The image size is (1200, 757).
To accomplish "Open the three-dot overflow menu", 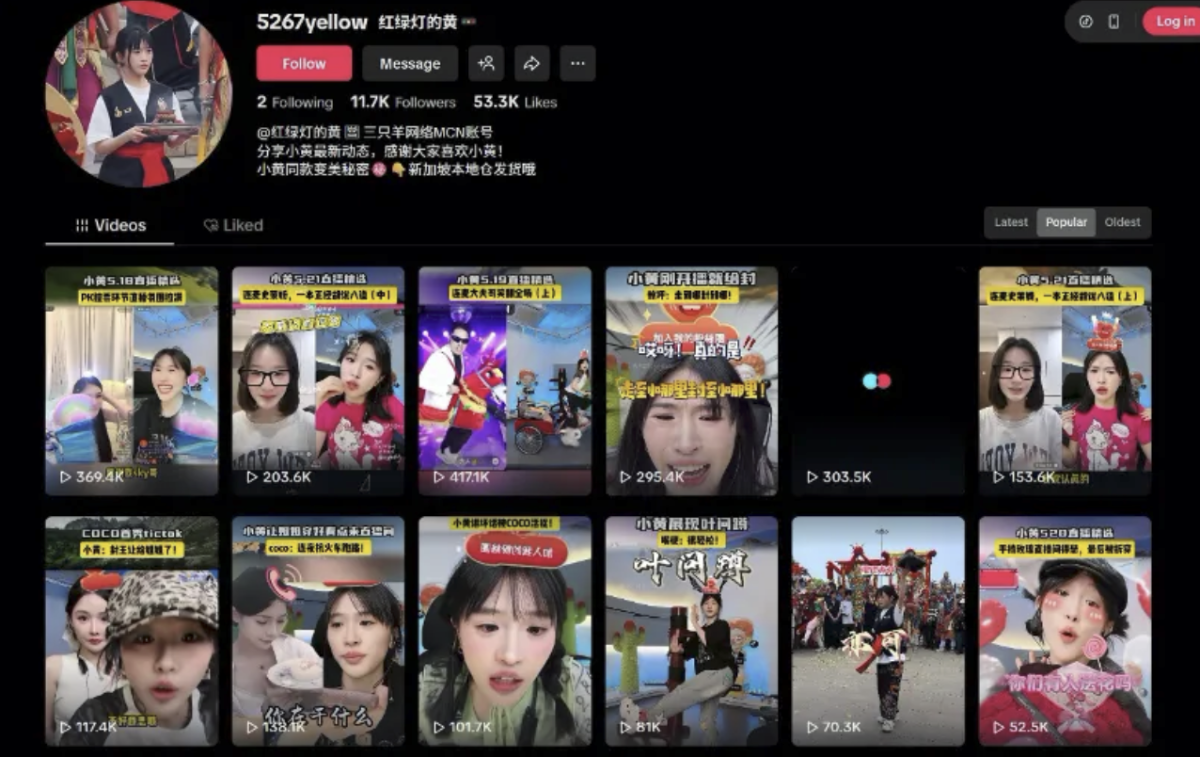I will pos(577,63).
